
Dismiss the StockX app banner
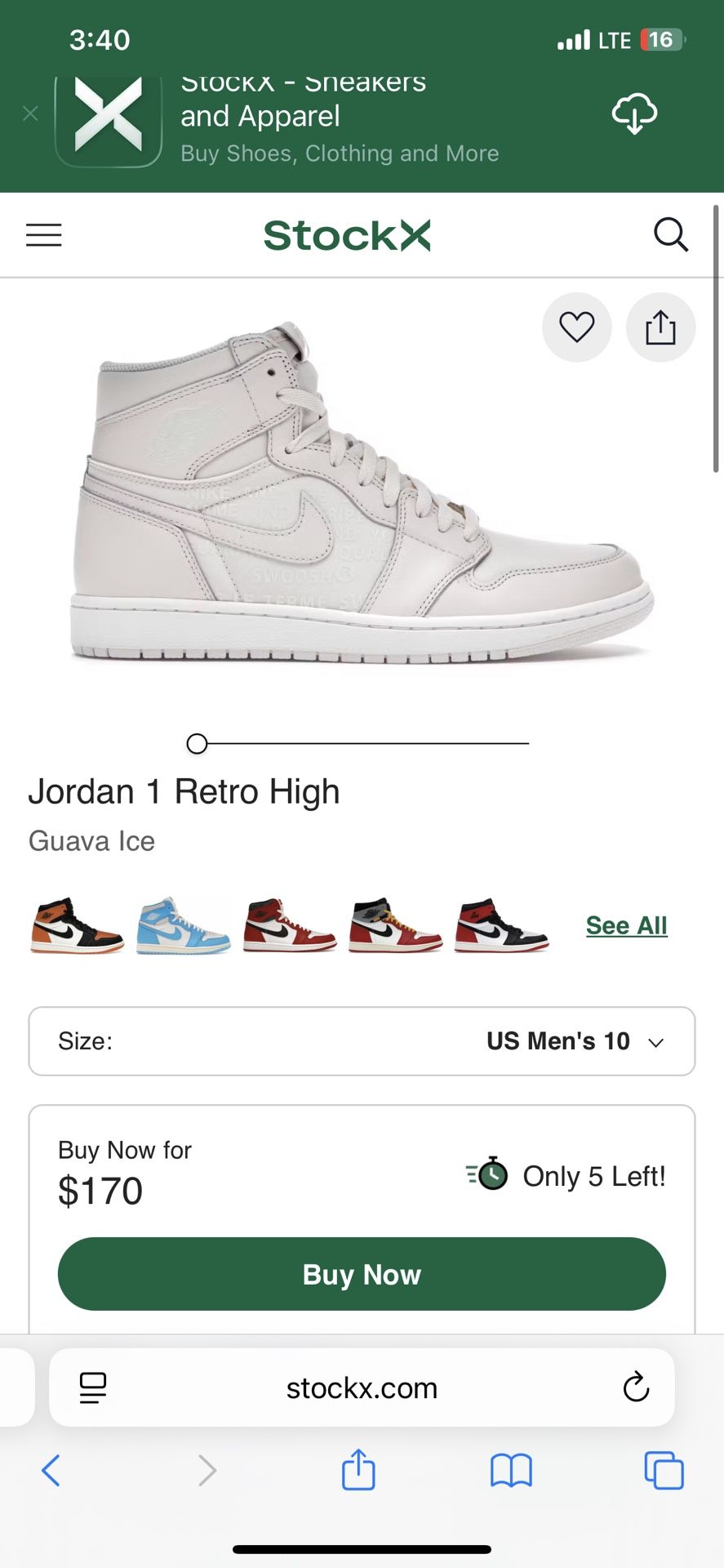point(30,114)
